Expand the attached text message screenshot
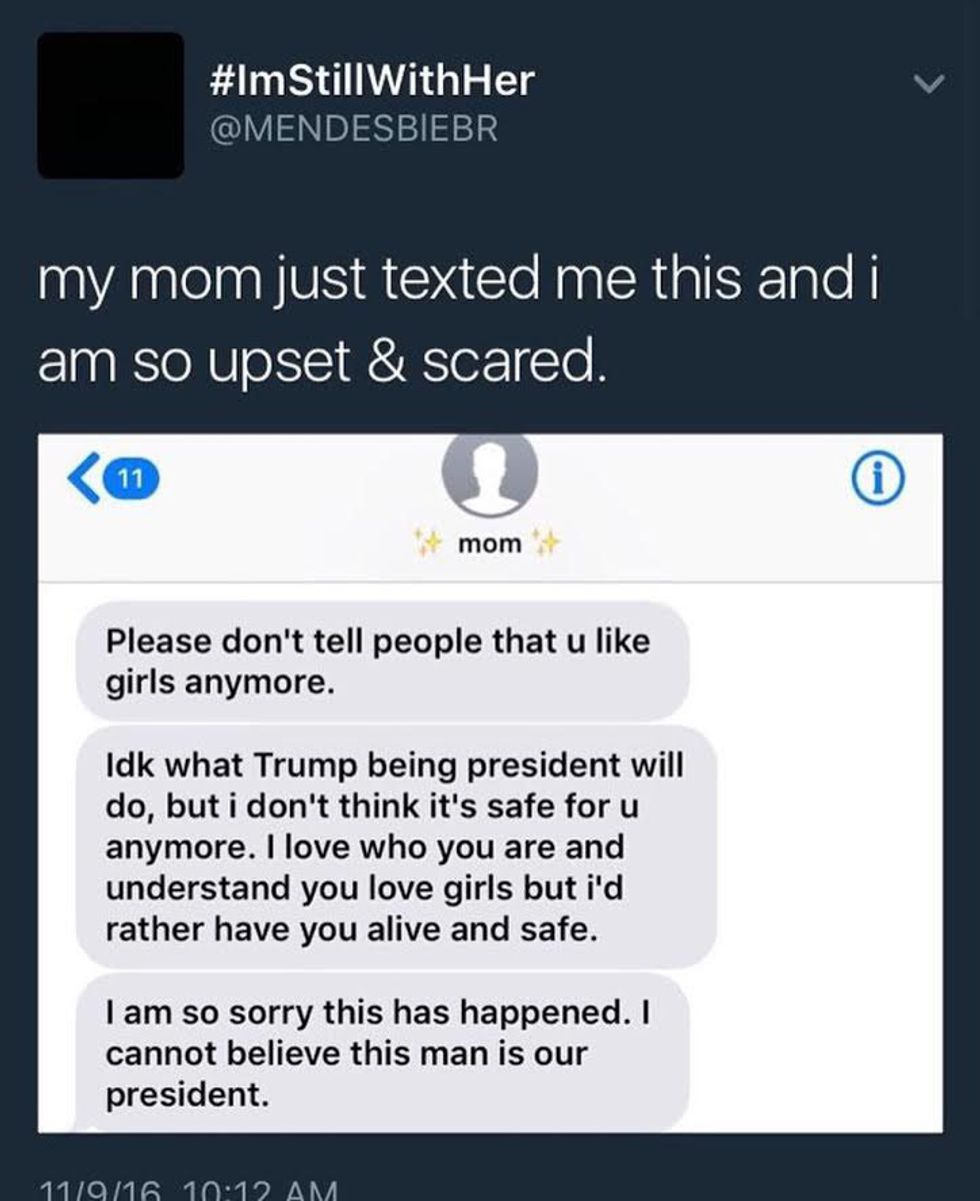 490,783
